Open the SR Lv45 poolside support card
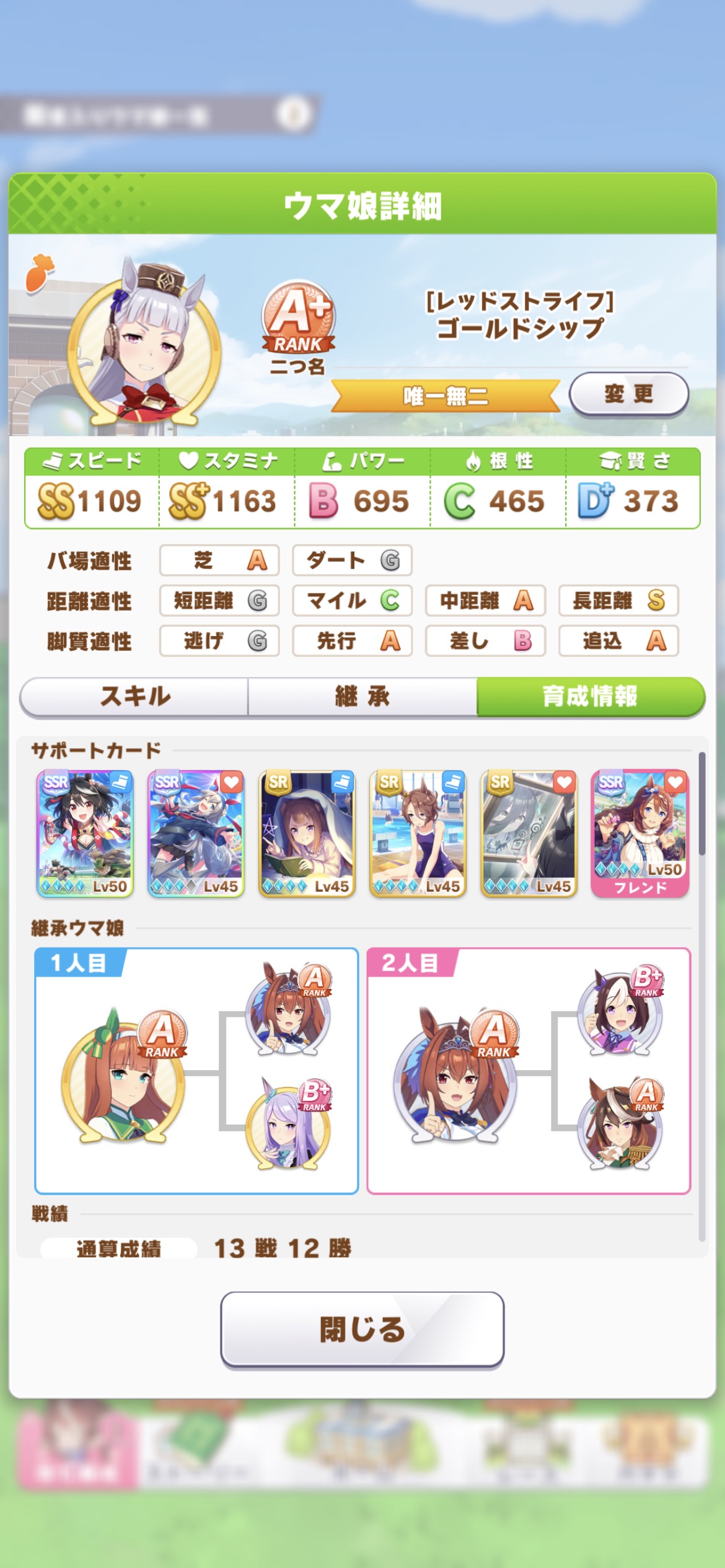This screenshot has width=725, height=1568. tap(418, 834)
